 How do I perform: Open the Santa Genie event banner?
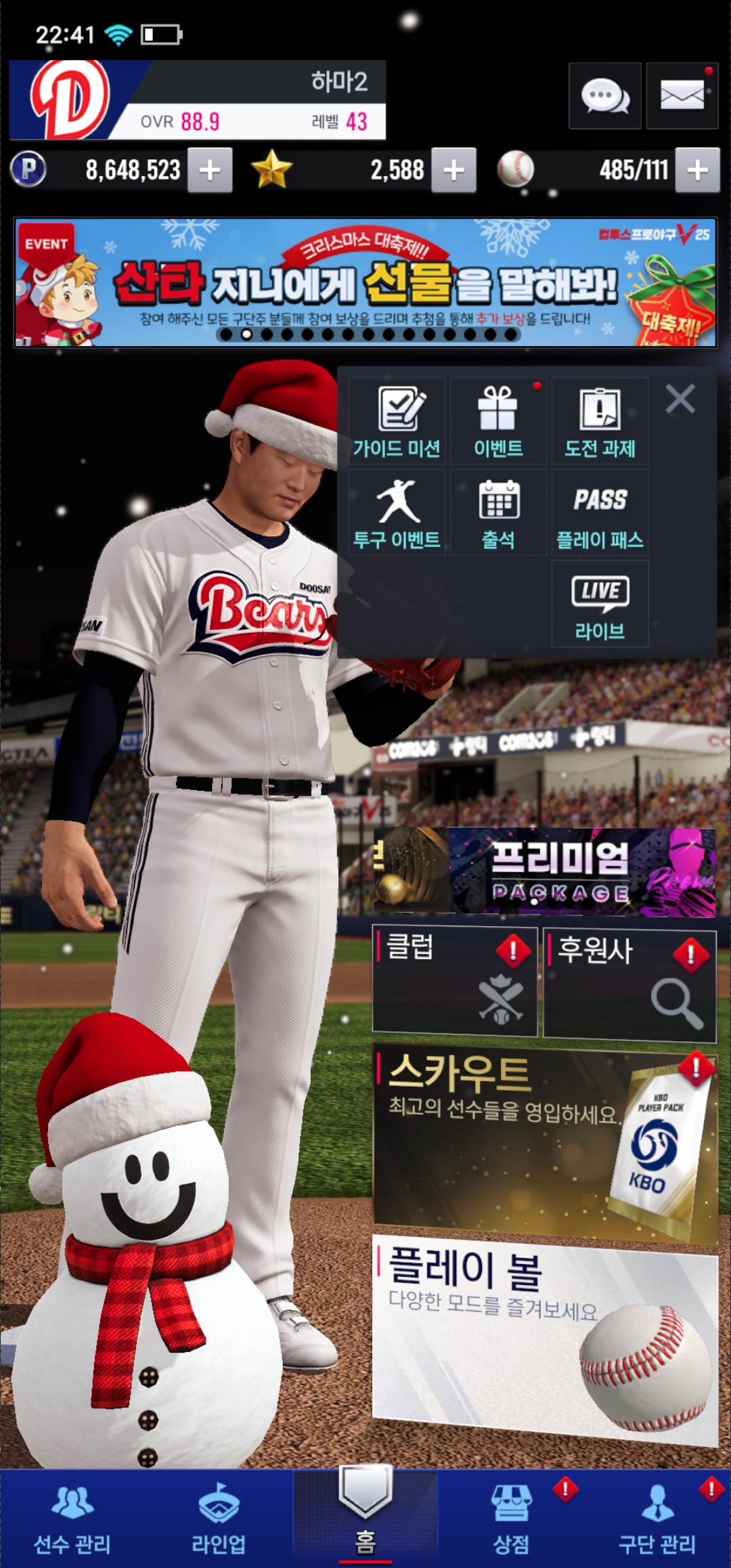coord(365,282)
